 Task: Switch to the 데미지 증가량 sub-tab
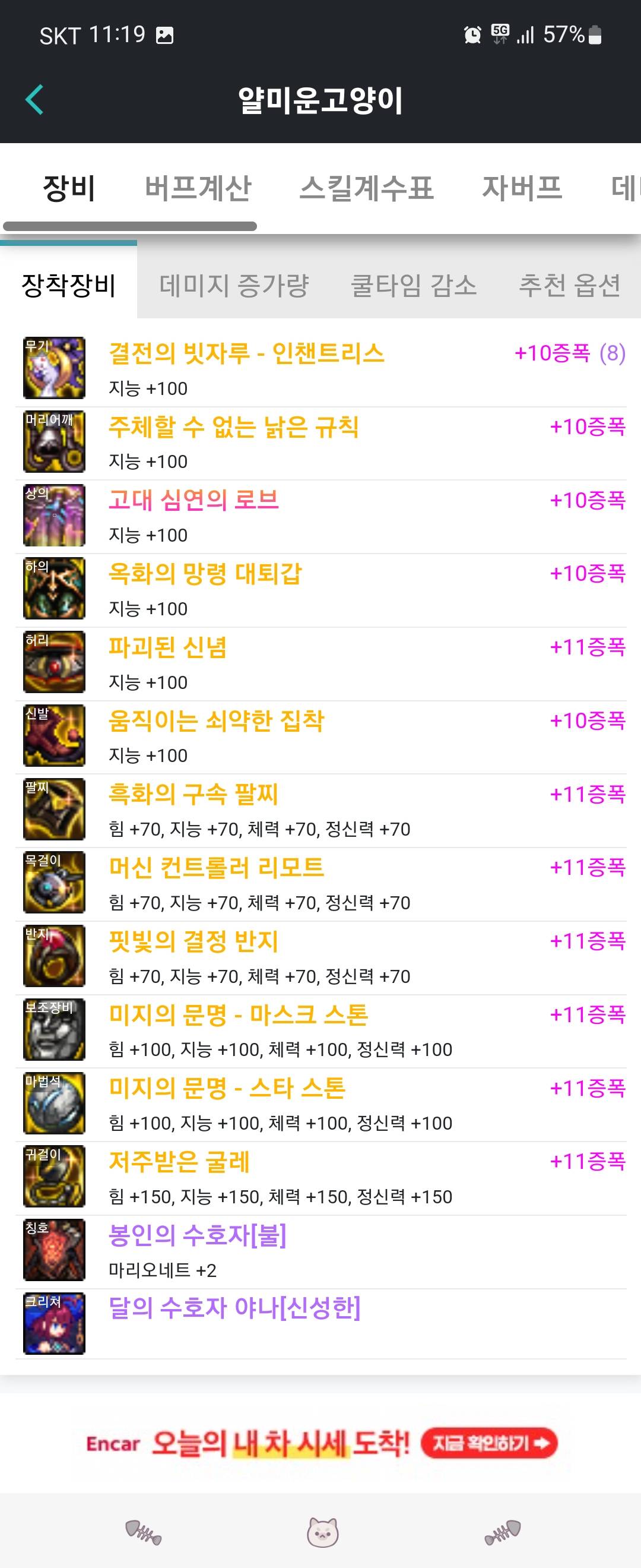(x=234, y=285)
